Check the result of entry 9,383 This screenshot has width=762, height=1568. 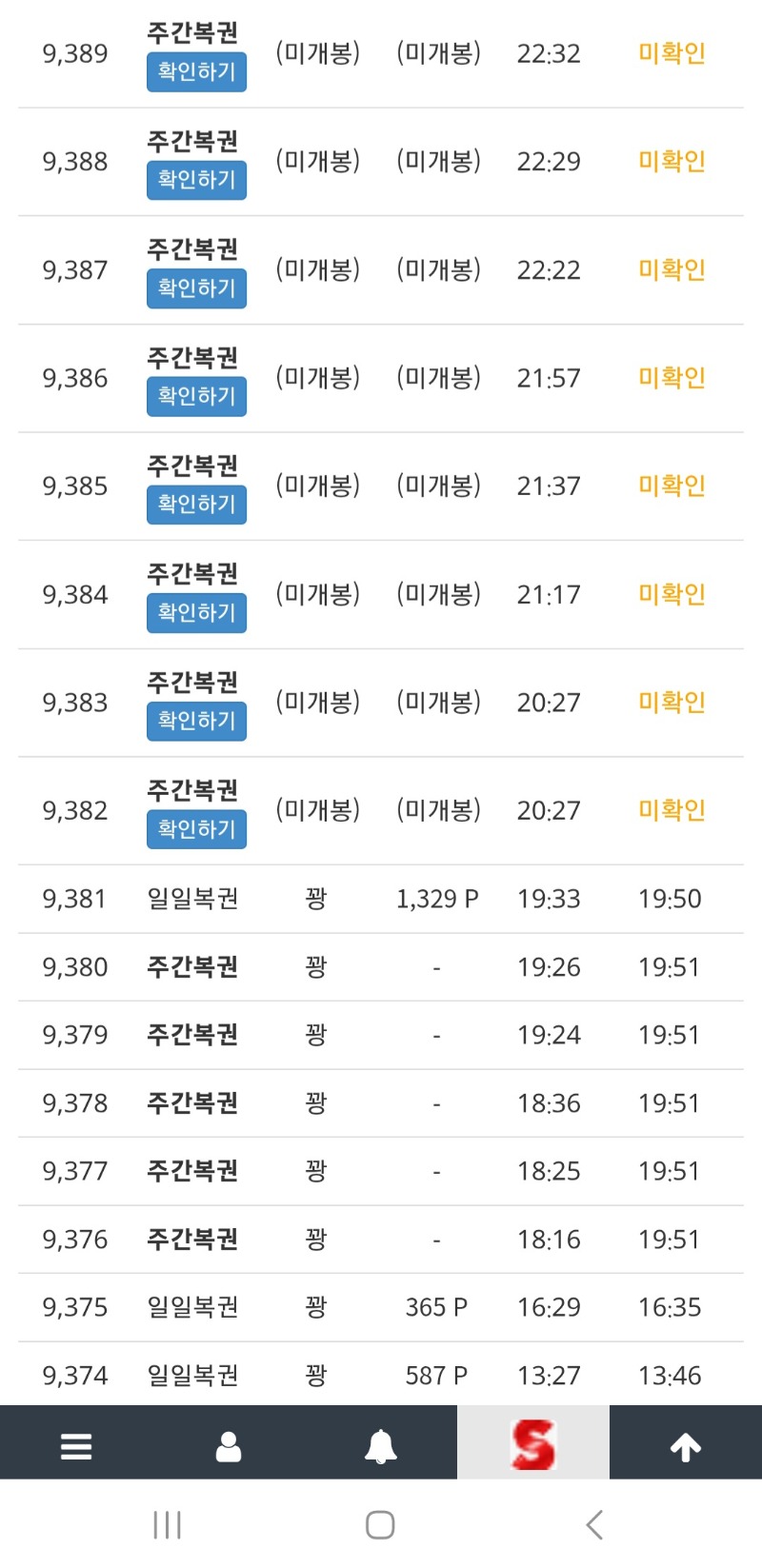coord(196,721)
